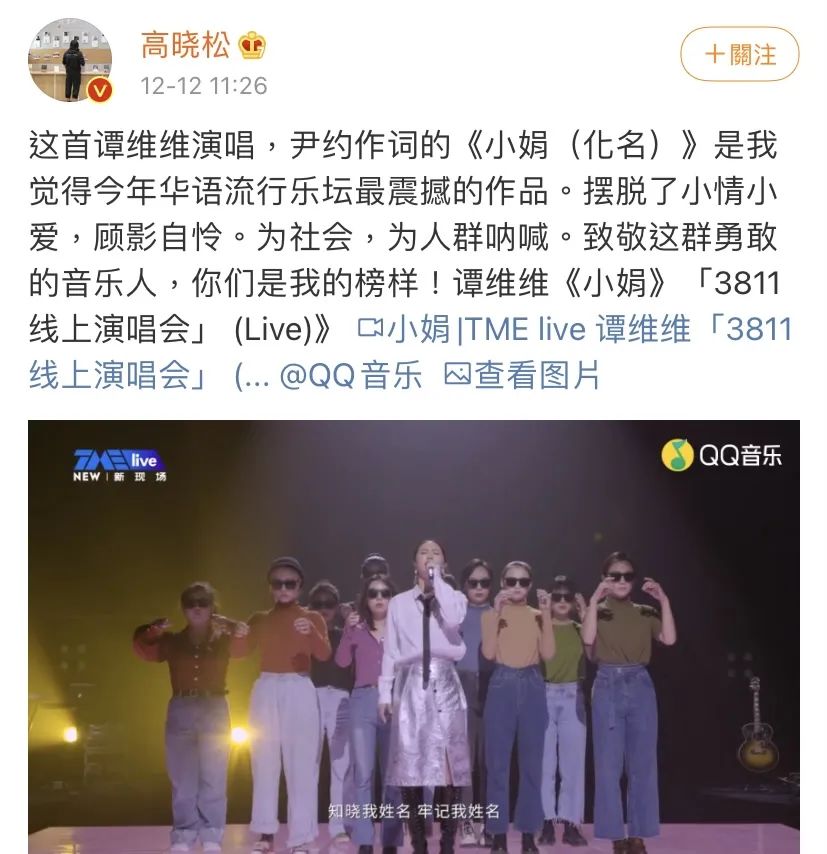
Task: Visit the @QQ音乐 mention
Action: (x=351, y=375)
